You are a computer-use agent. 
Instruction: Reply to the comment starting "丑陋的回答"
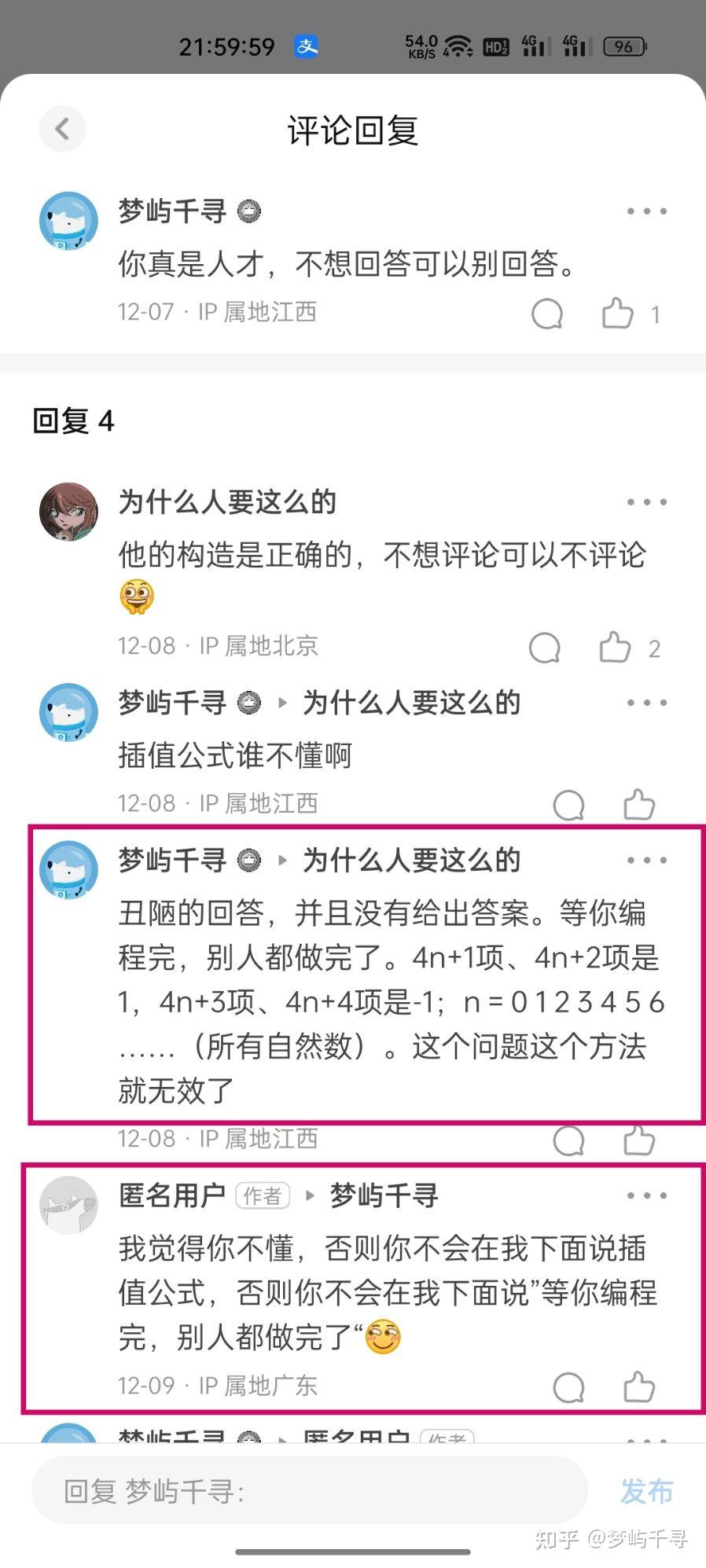point(568,1140)
